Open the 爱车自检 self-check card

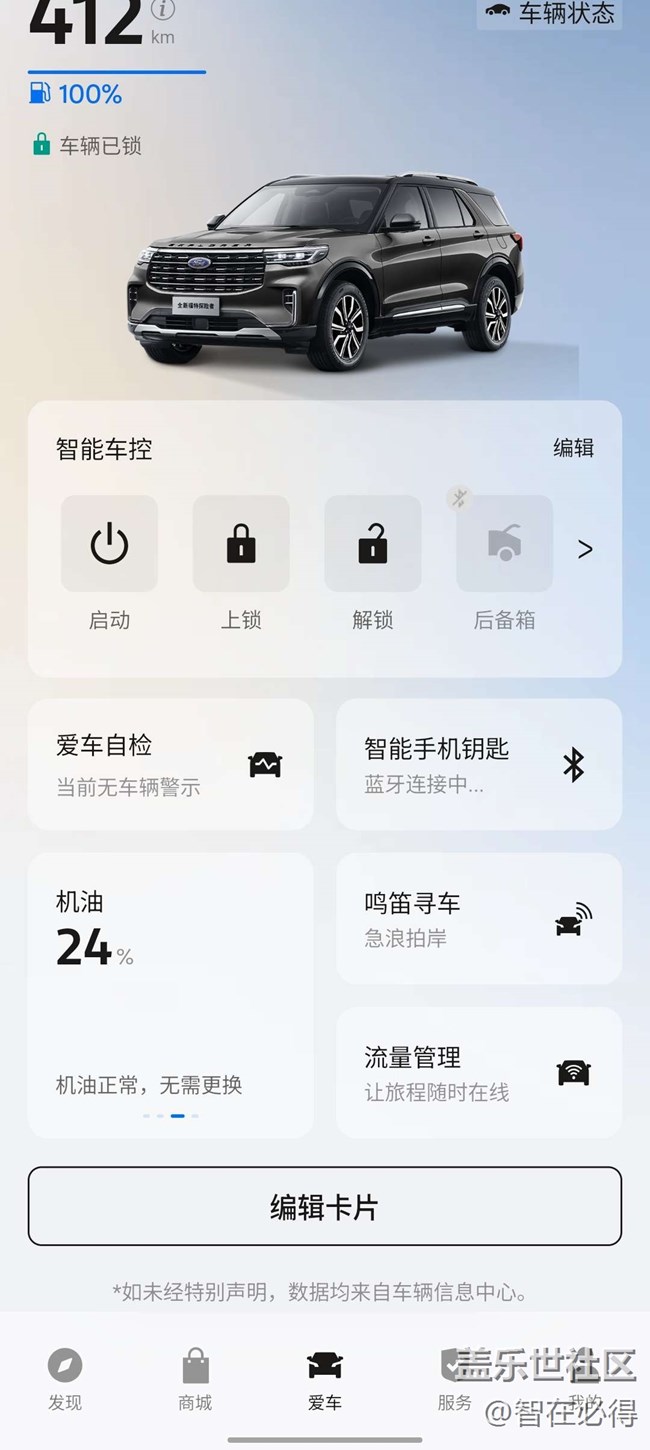[x=170, y=764]
